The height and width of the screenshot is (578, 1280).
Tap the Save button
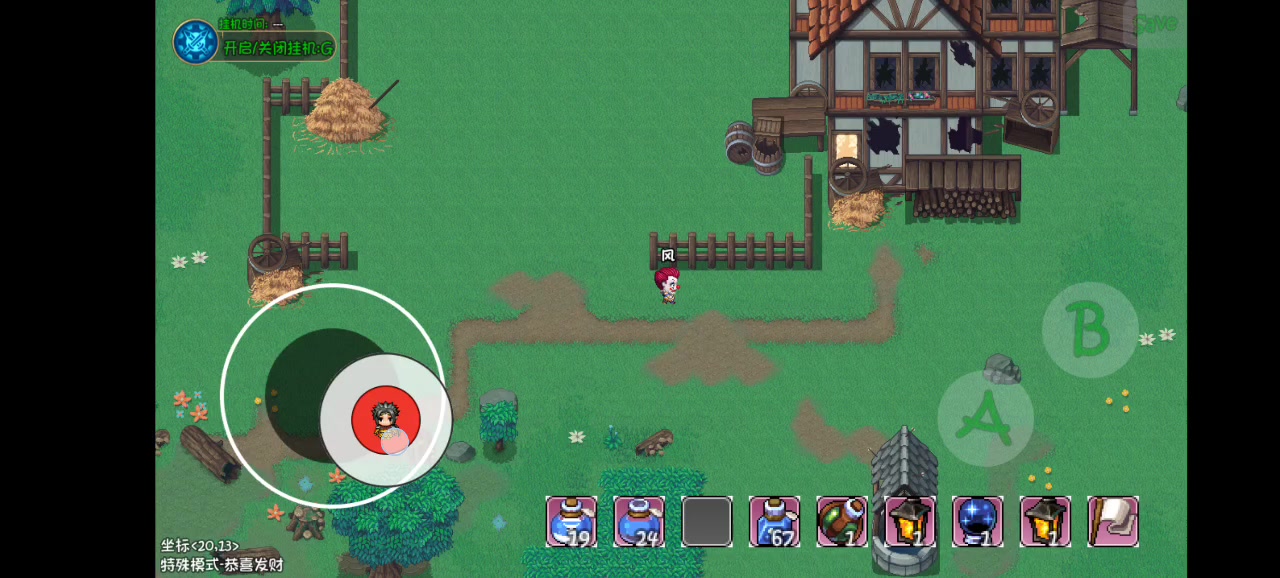tap(1155, 23)
